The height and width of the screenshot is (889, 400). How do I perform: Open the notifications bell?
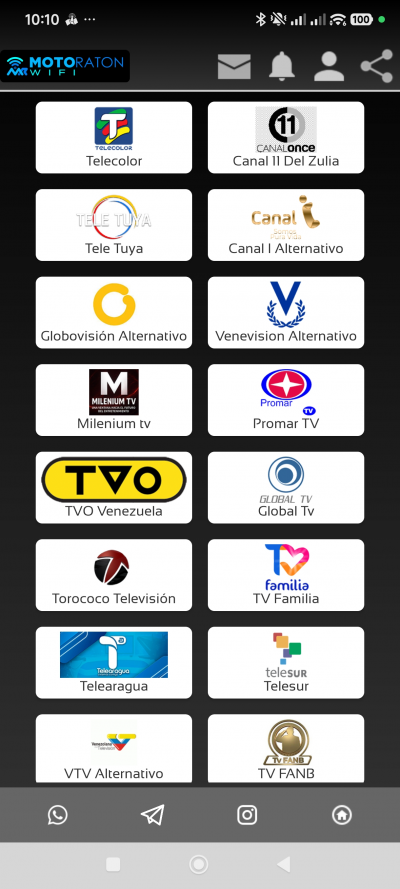pos(282,66)
